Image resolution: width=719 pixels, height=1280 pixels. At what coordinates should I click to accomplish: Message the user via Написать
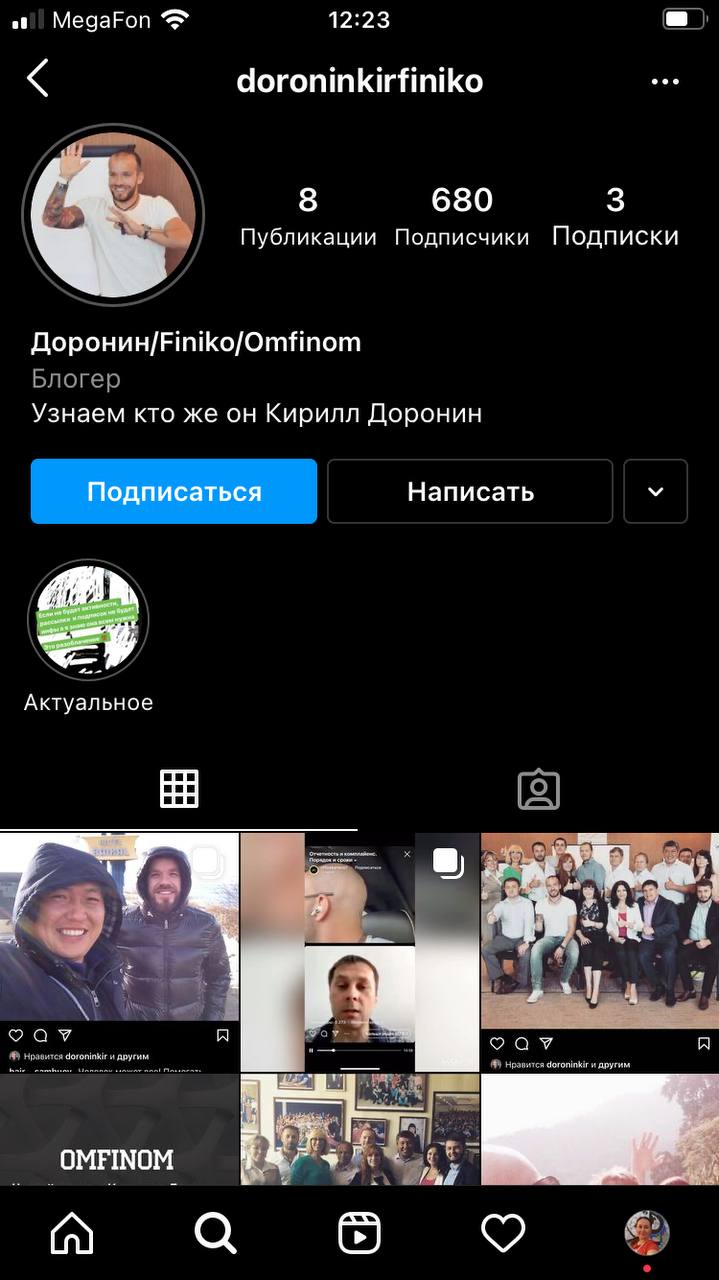coord(470,491)
